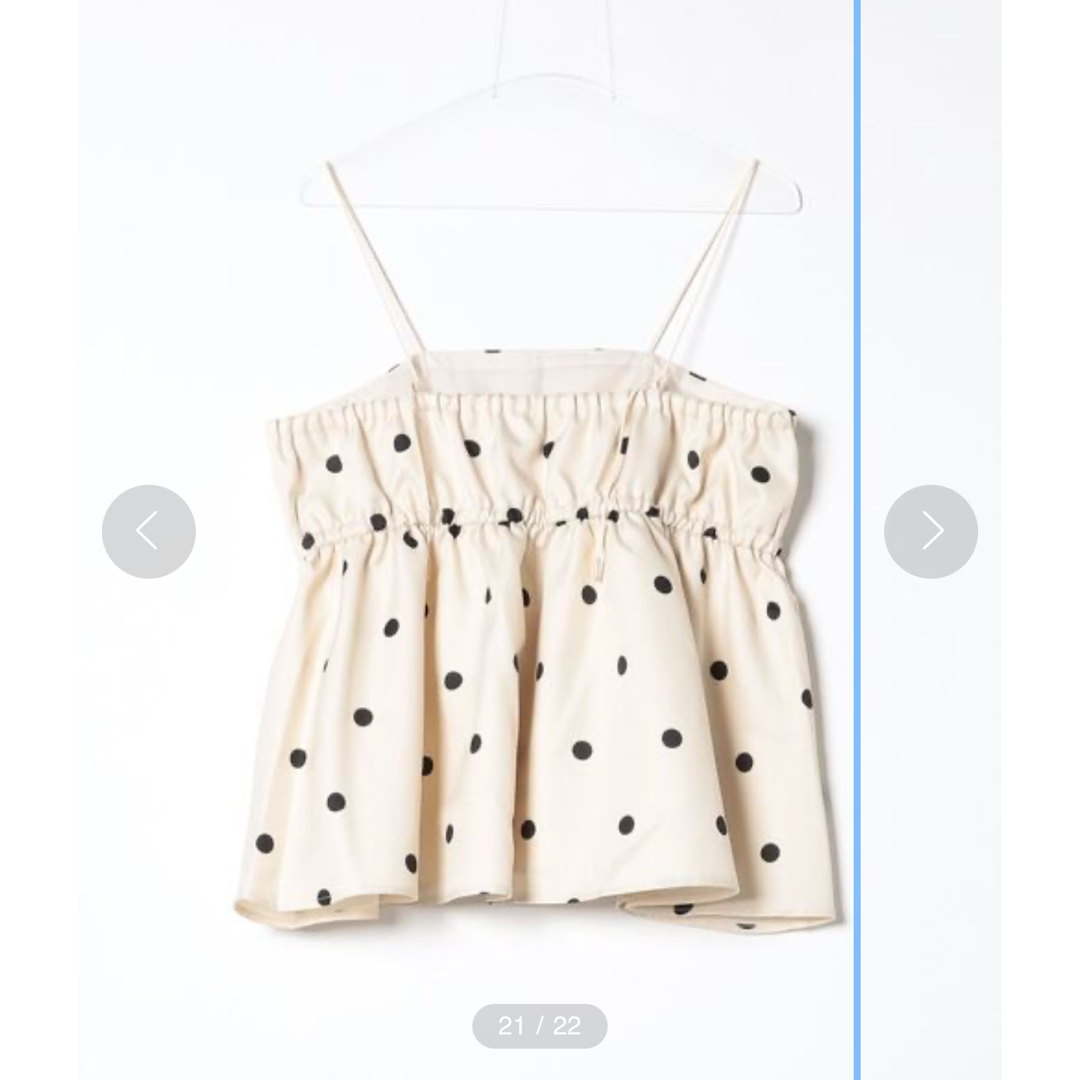
Task: Go to the previous product photo
Action: (148, 531)
